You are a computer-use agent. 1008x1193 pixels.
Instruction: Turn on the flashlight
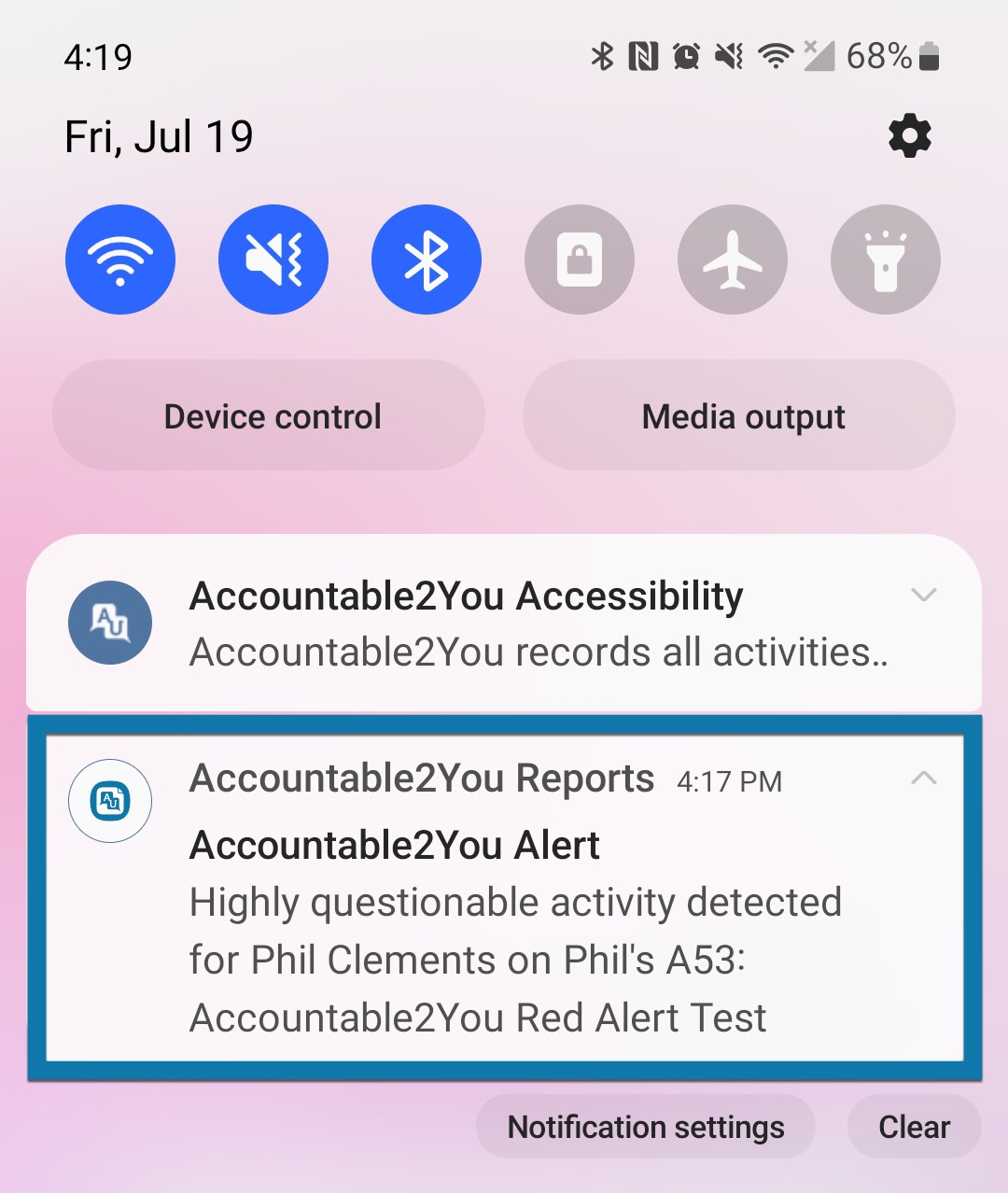(x=885, y=260)
